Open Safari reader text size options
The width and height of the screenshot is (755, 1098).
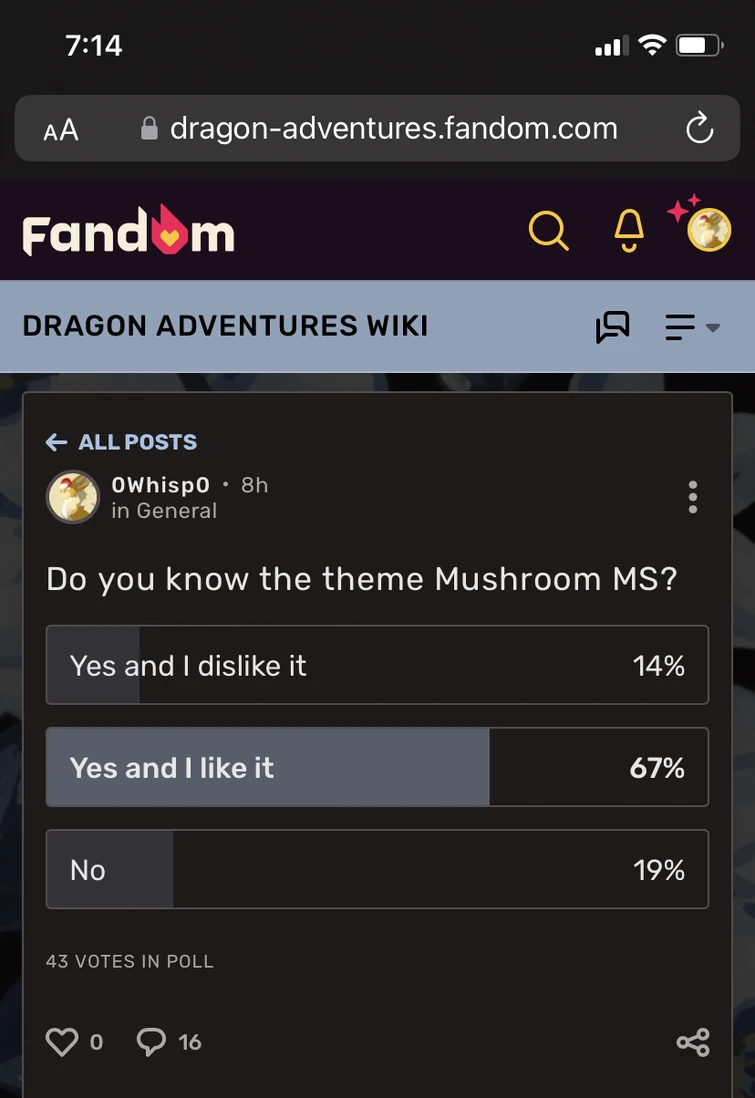click(61, 130)
